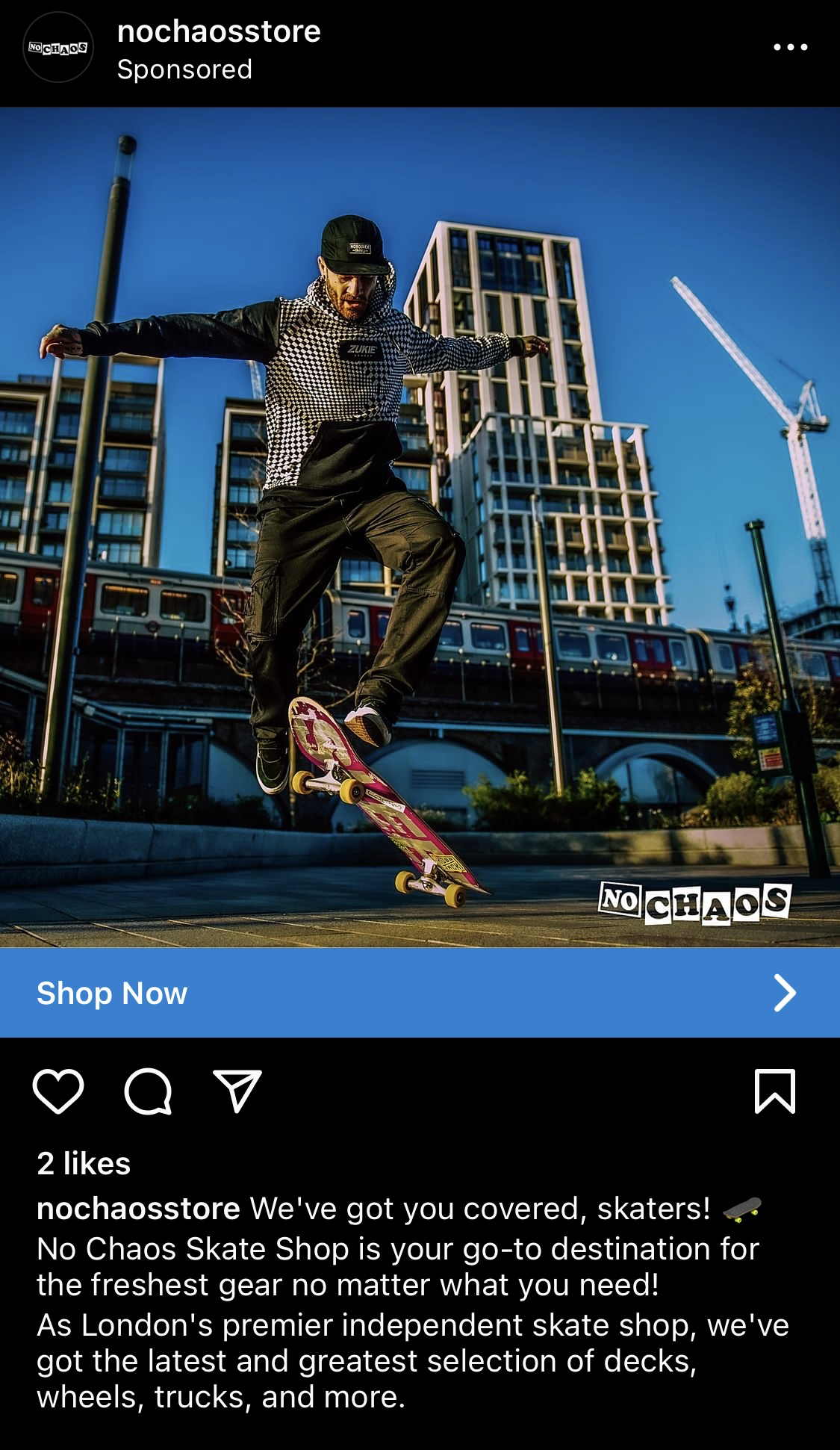The image size is (840, 1450).
Task: Open nochaosstore profile picture
Action: [58, 48]
